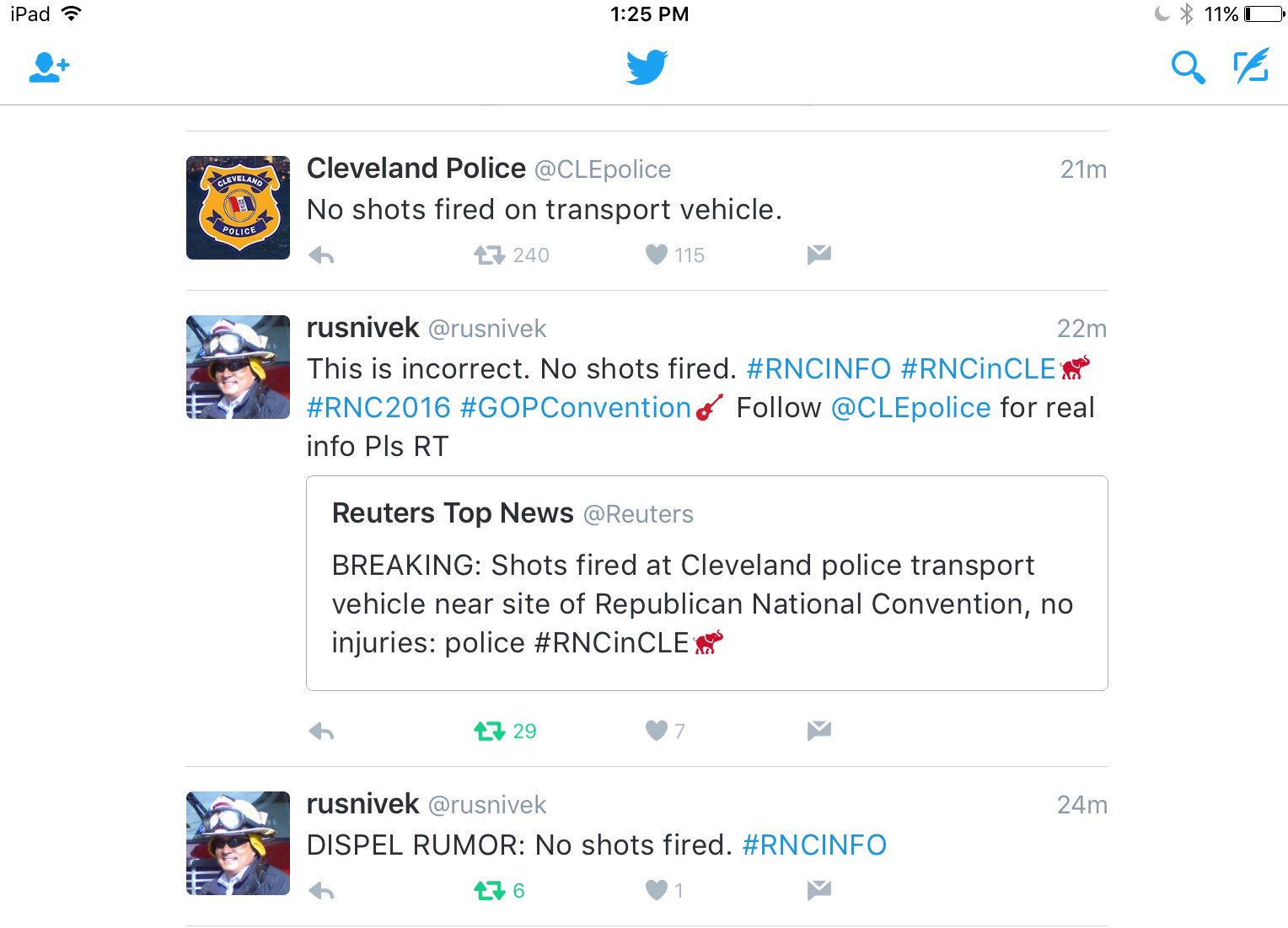This screenshot has height=928, width=1288.
Task: Open the #GOPConvention hashtag link
Action: coord(576,408)
